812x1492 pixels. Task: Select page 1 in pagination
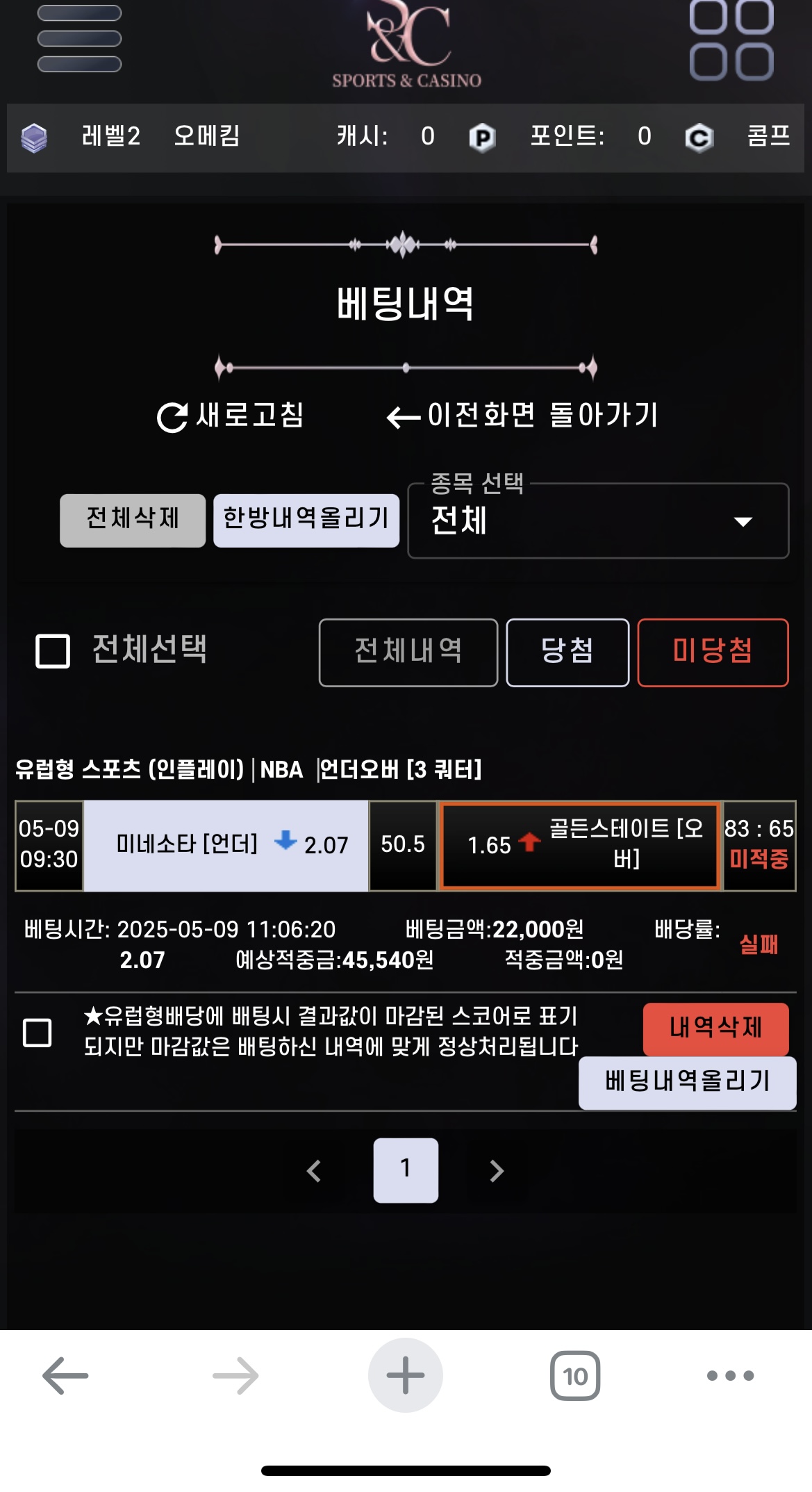(406, 1170)
